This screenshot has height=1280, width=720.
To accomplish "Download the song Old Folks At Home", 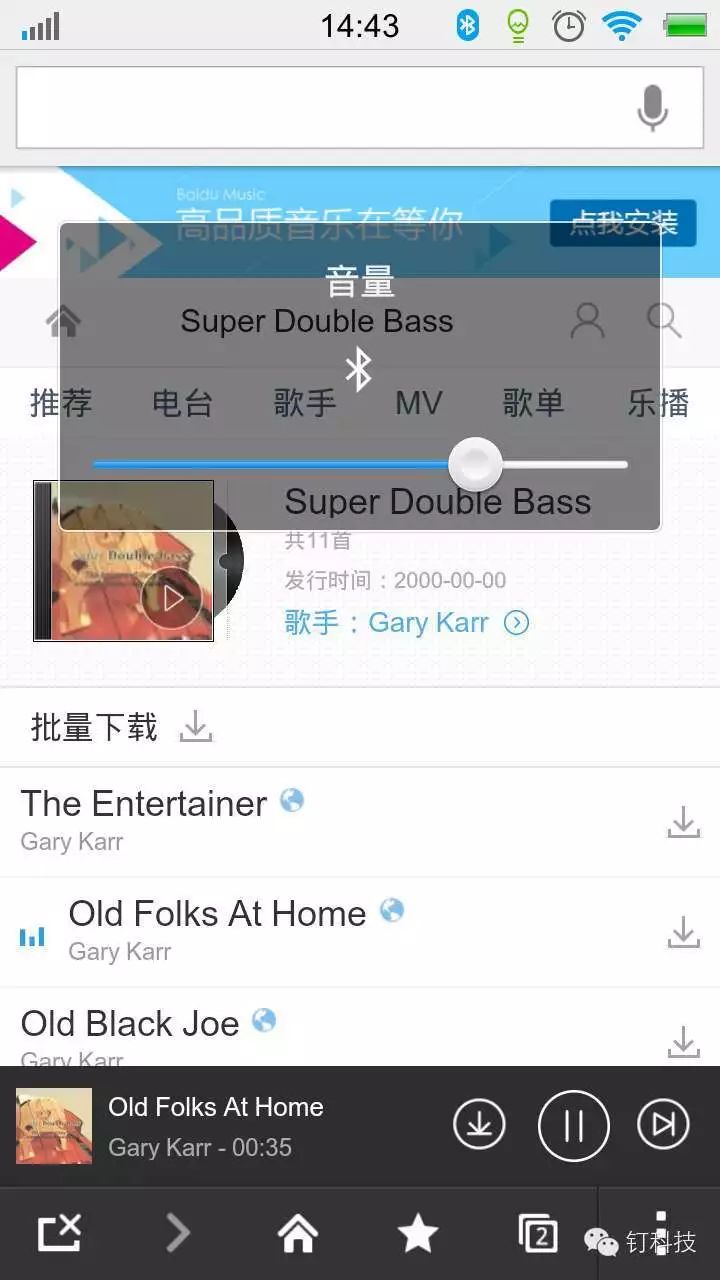I will [x=684, y=932].
